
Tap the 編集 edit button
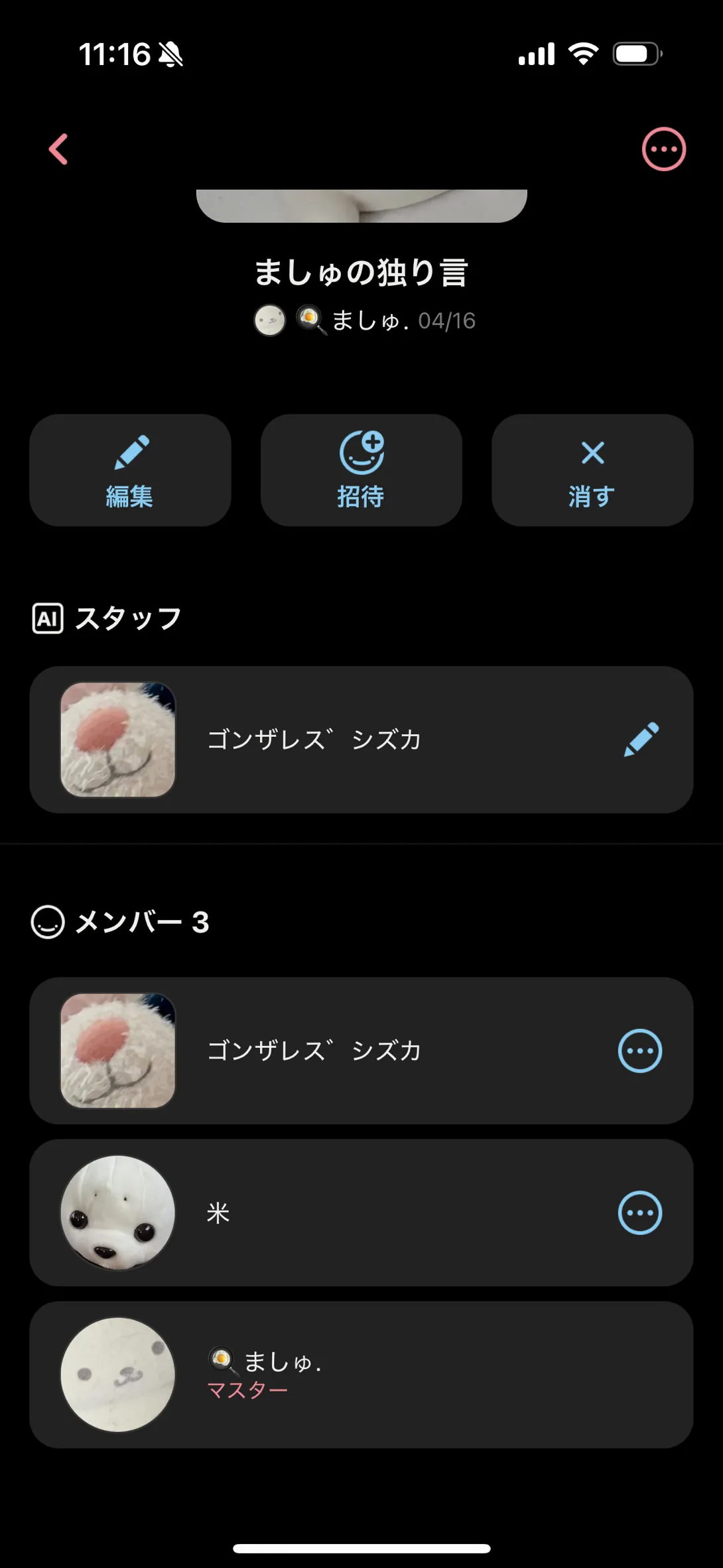[x=130, y=470]
